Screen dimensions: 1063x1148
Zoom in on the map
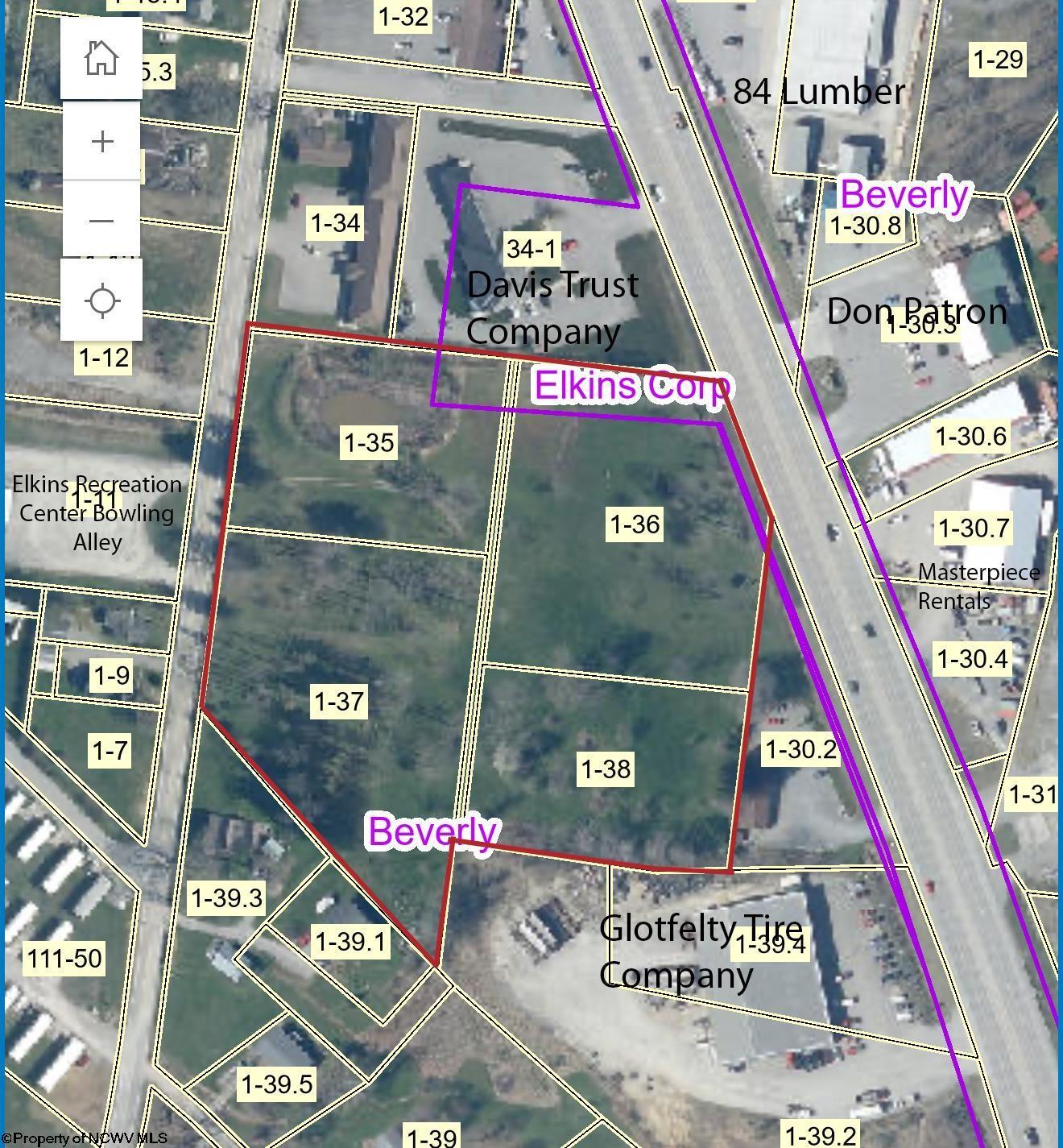click(x=101, y=141)
